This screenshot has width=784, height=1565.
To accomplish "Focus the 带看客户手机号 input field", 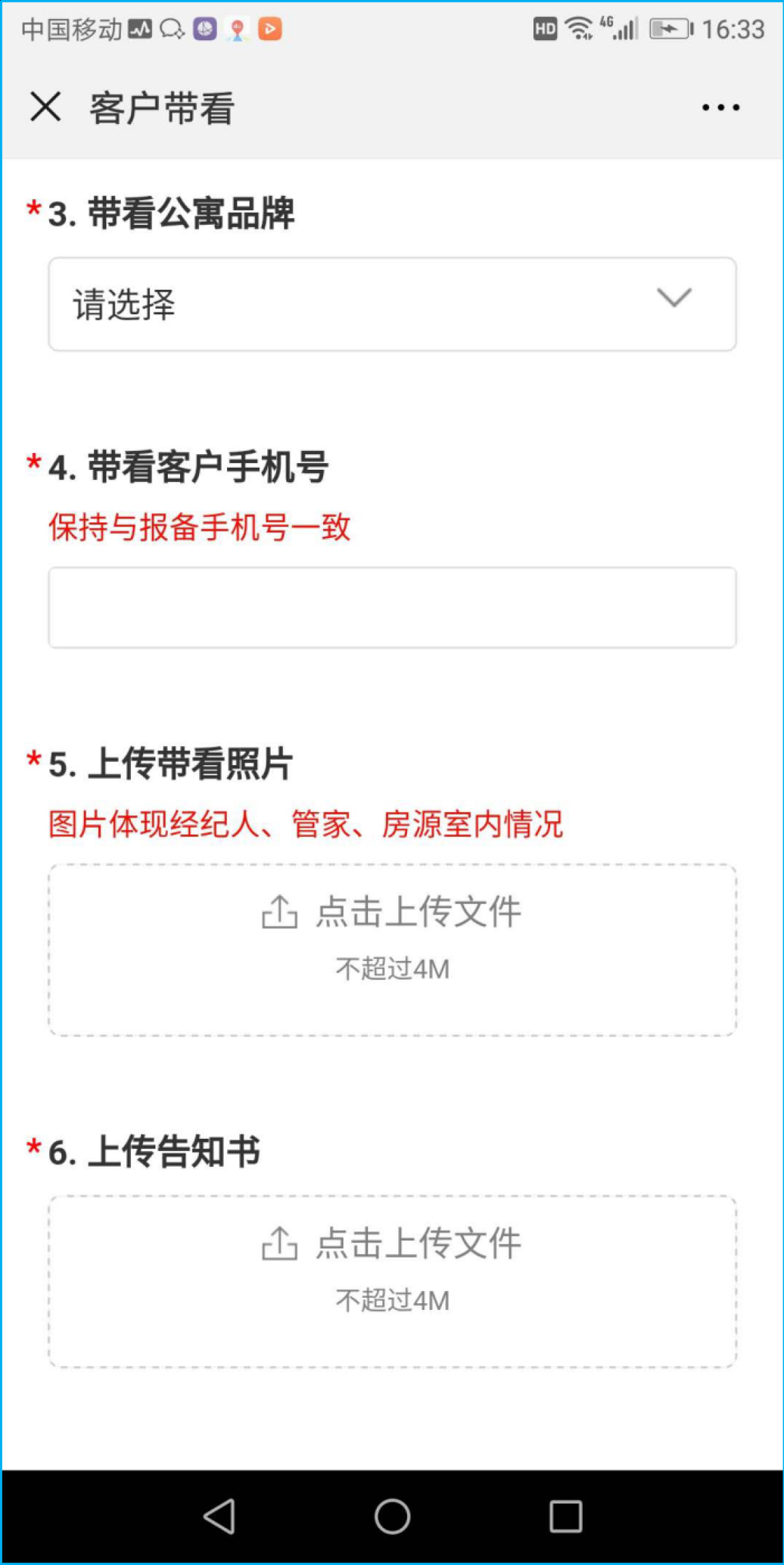I will click(392, 608).
